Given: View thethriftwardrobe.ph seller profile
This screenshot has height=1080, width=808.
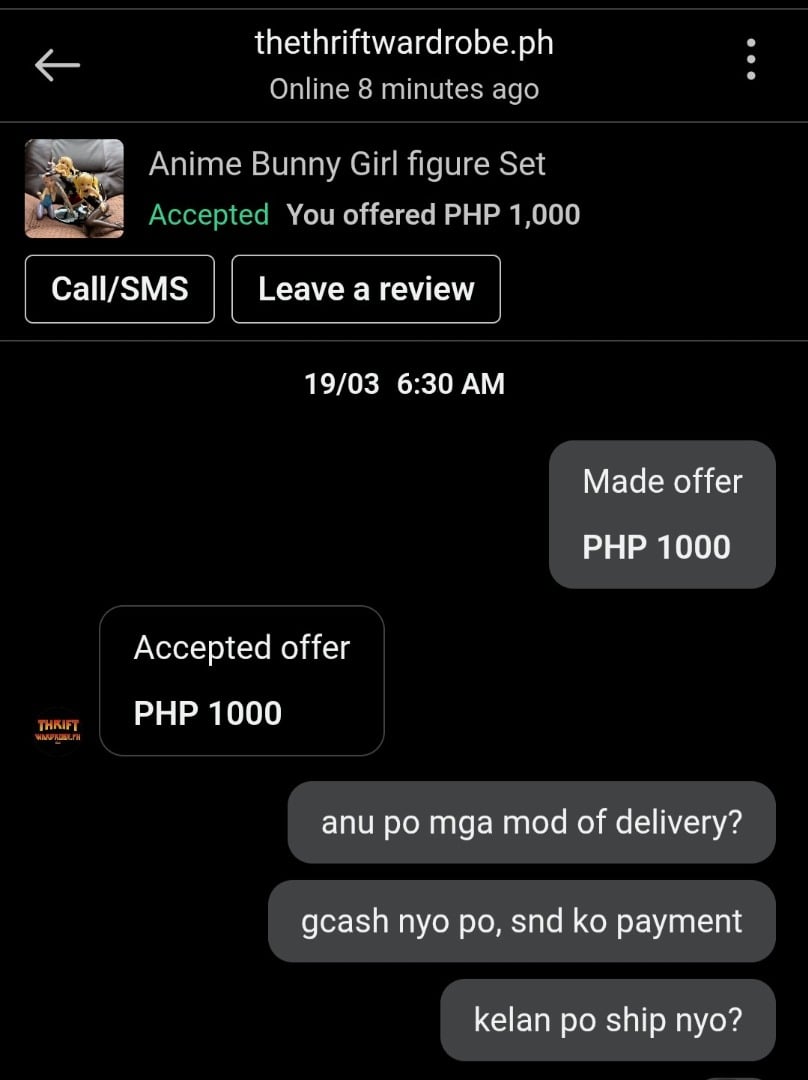Looking at the screenshot, I should point(404,44).
